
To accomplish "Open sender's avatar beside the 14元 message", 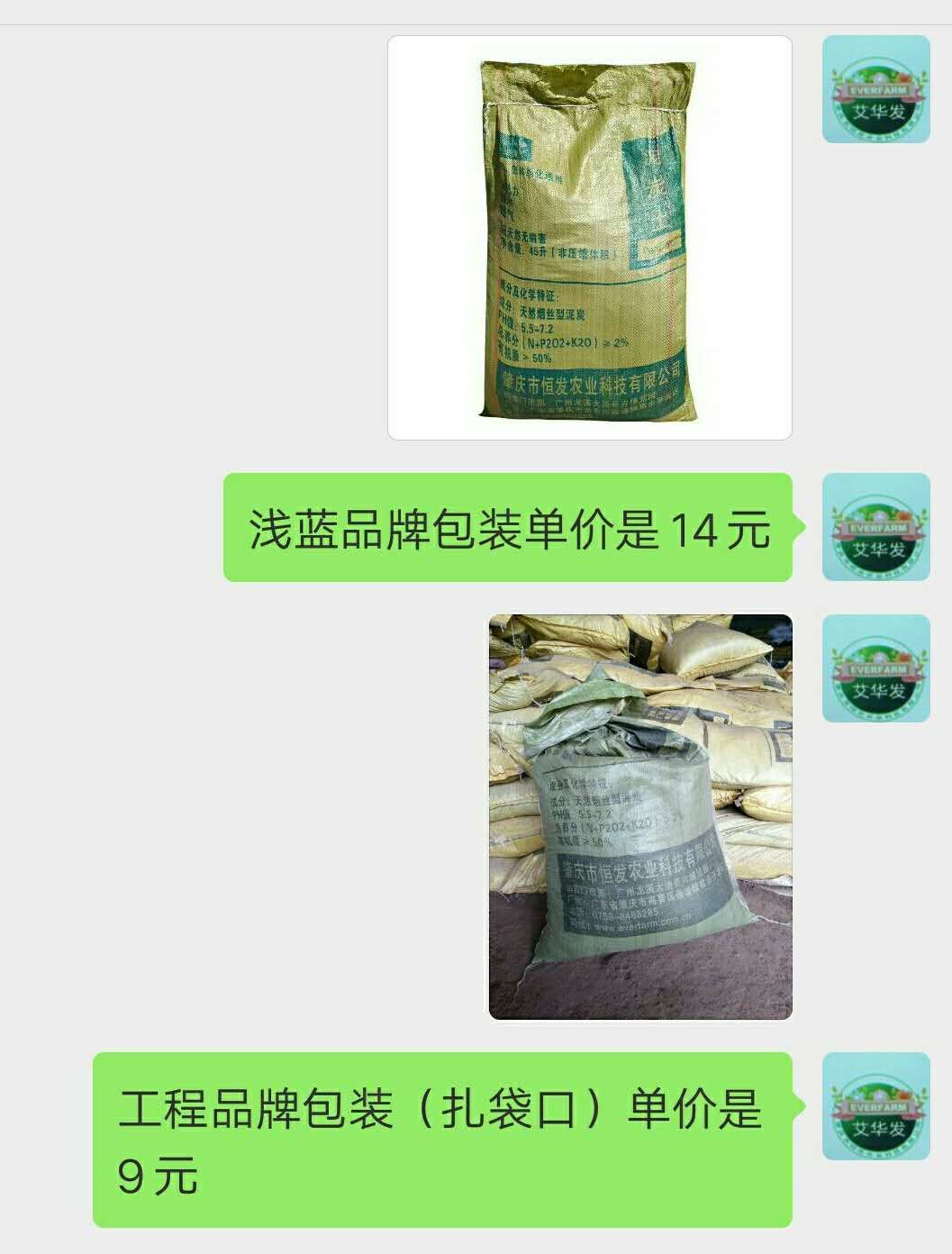I will tap(875, 527).
